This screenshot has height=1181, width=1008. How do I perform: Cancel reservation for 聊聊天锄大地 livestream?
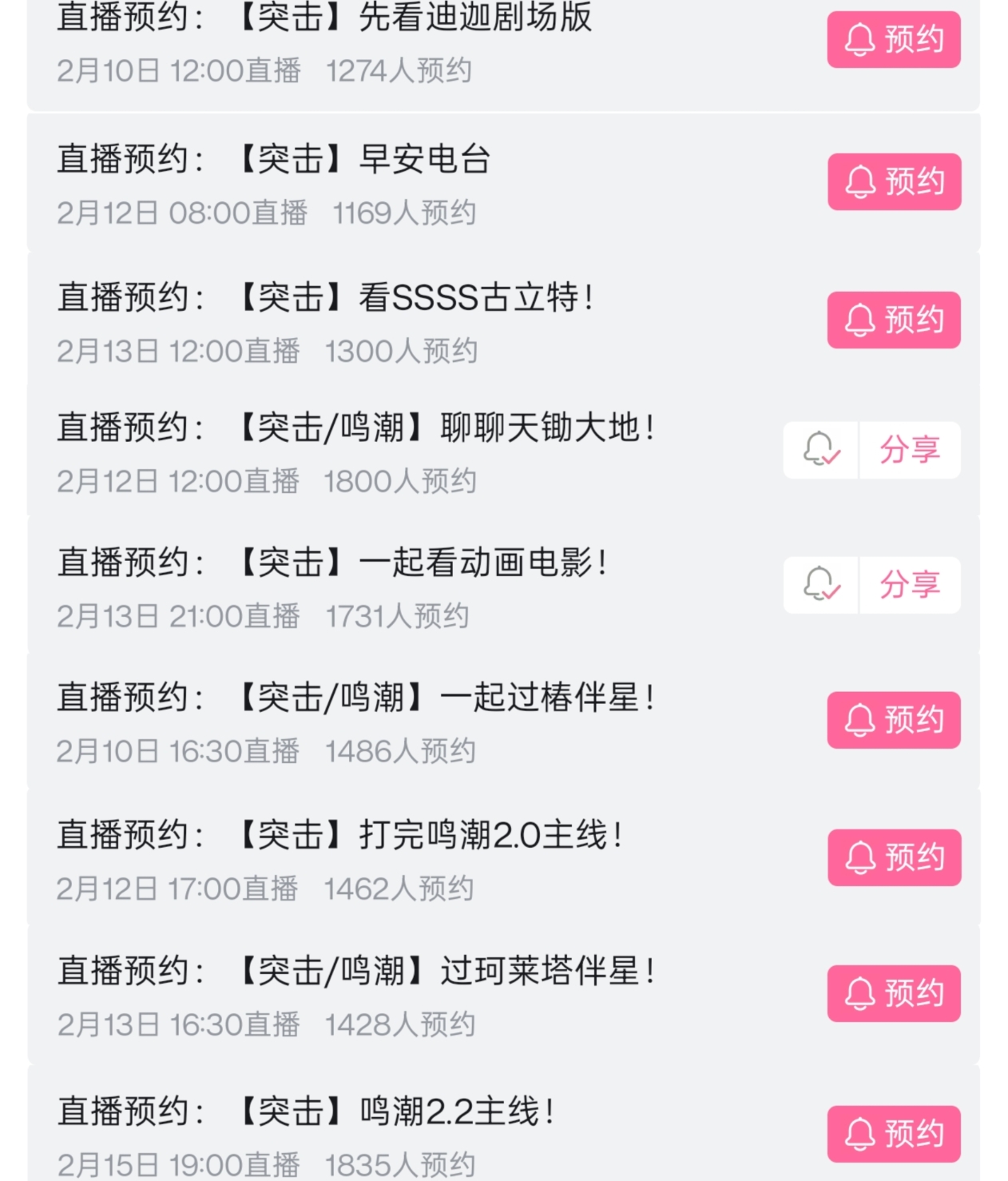coord(820,450)
